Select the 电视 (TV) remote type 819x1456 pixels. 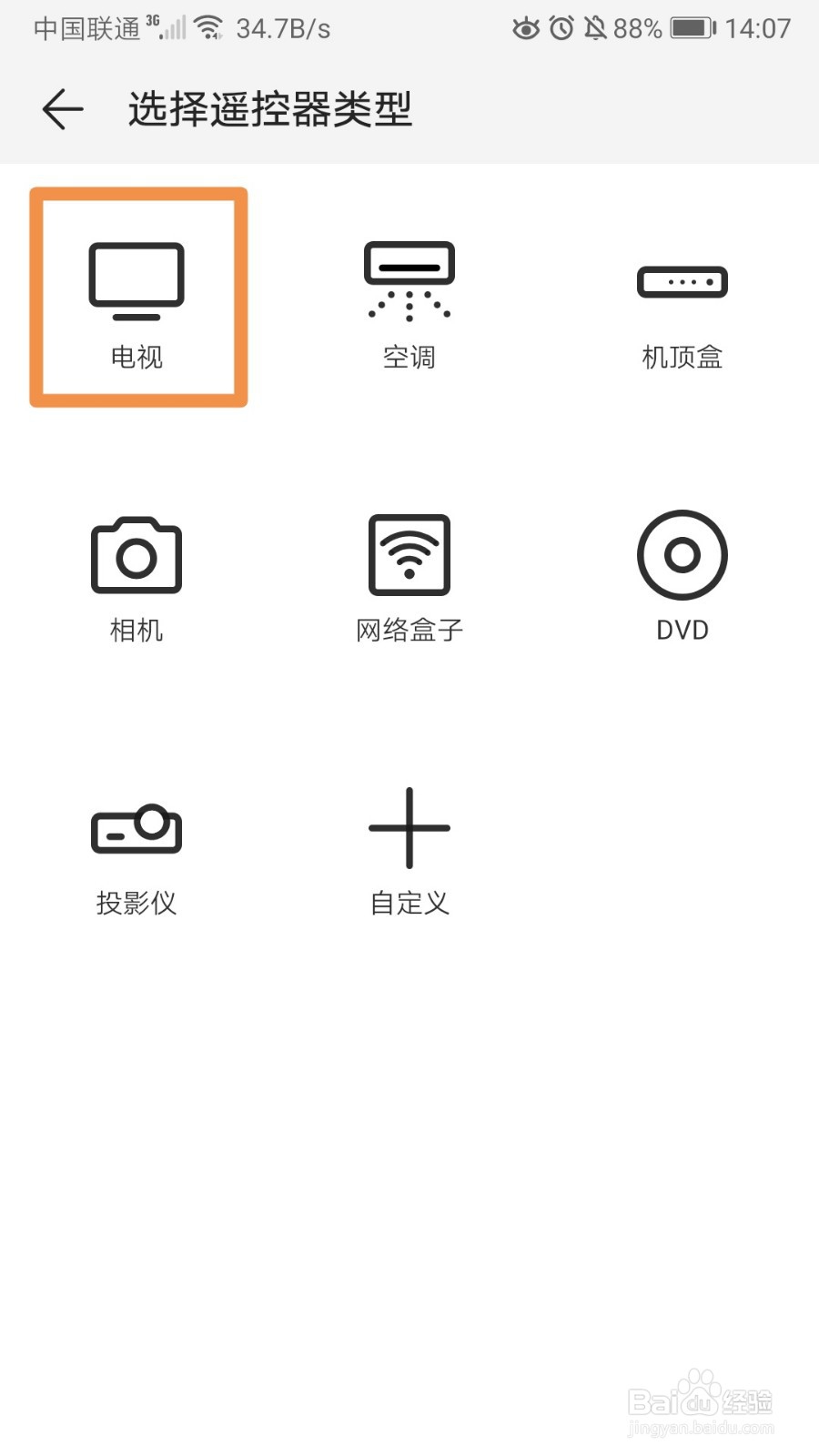137,298
